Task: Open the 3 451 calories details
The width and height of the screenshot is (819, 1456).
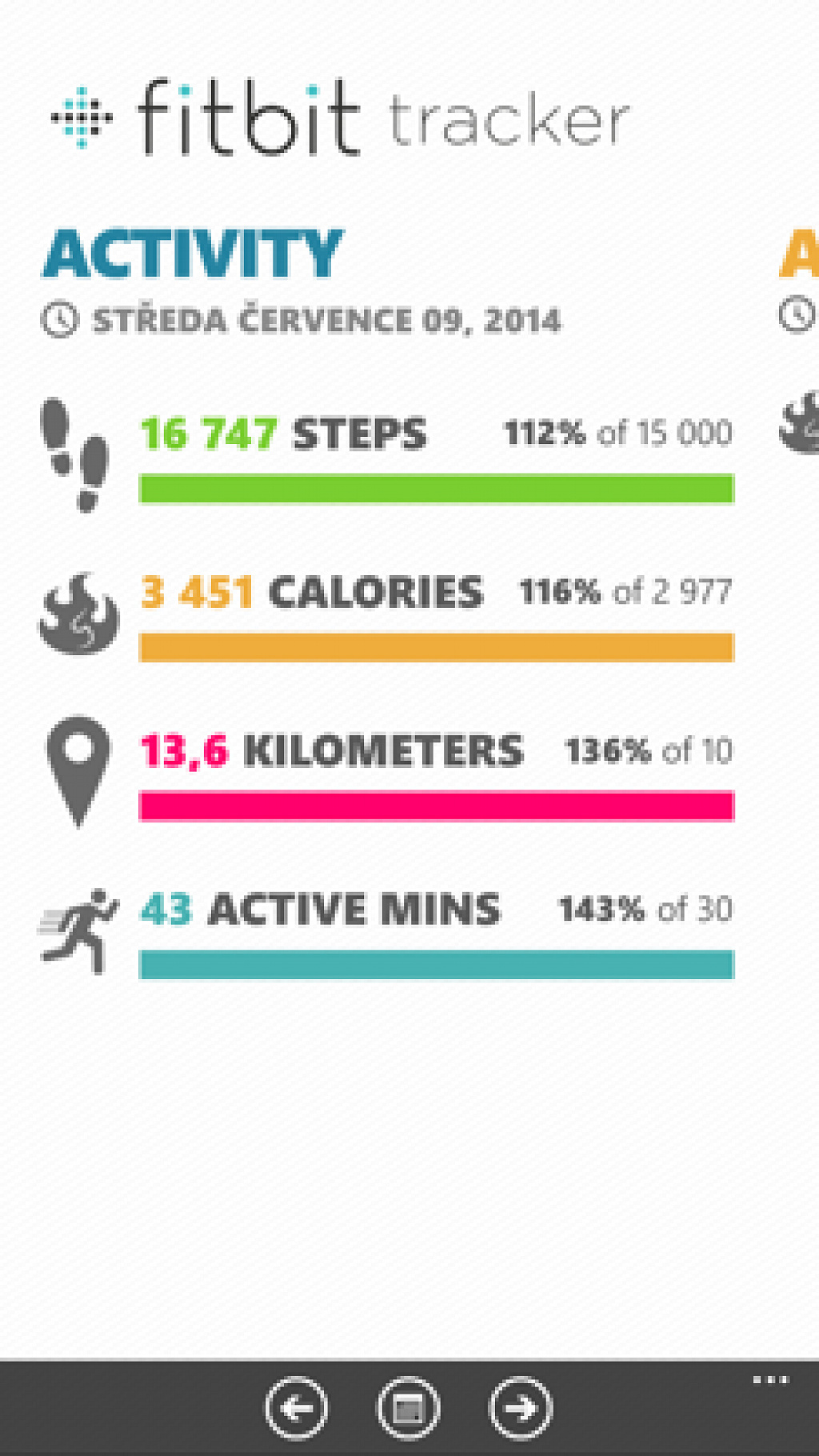Action: [386, 614]
